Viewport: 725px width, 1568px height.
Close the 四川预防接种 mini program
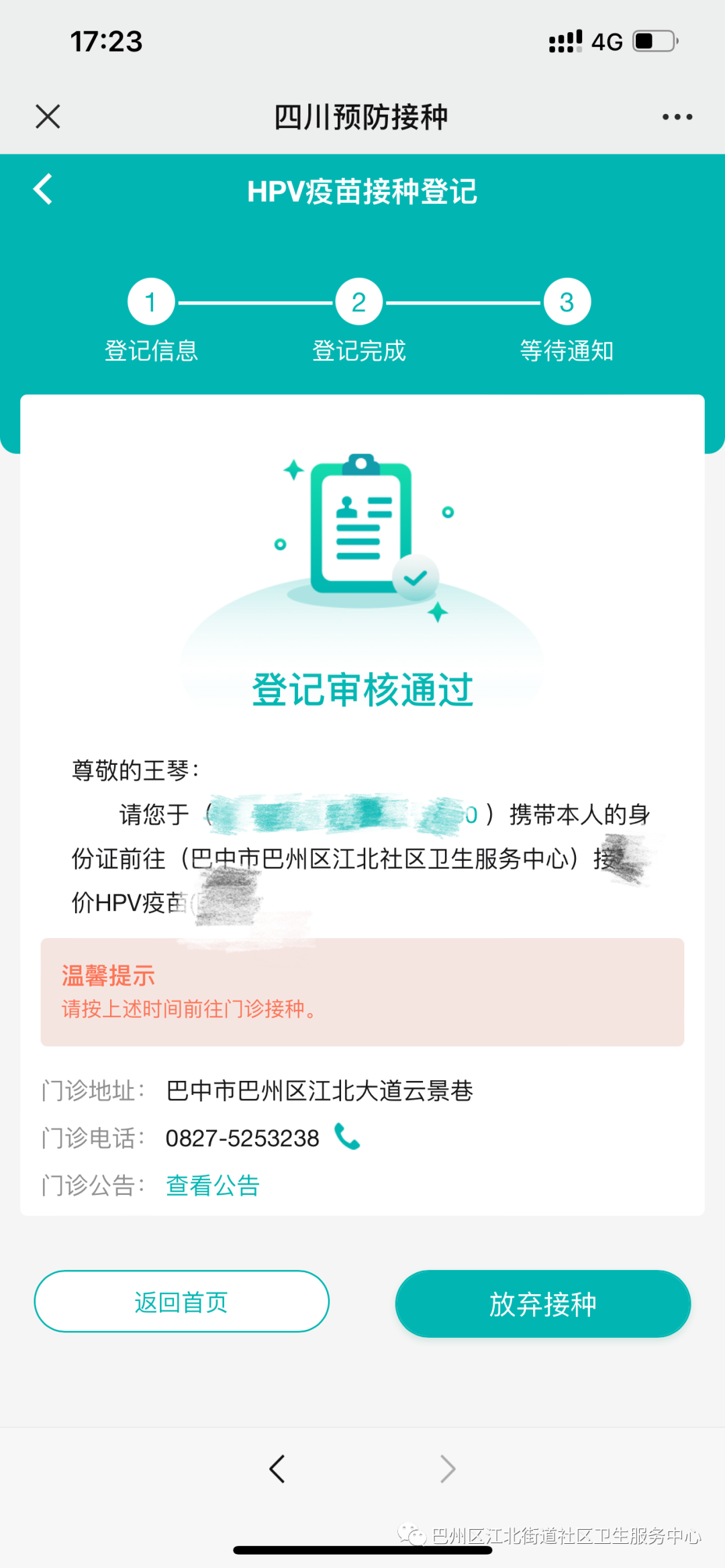[x=48, y=116]
